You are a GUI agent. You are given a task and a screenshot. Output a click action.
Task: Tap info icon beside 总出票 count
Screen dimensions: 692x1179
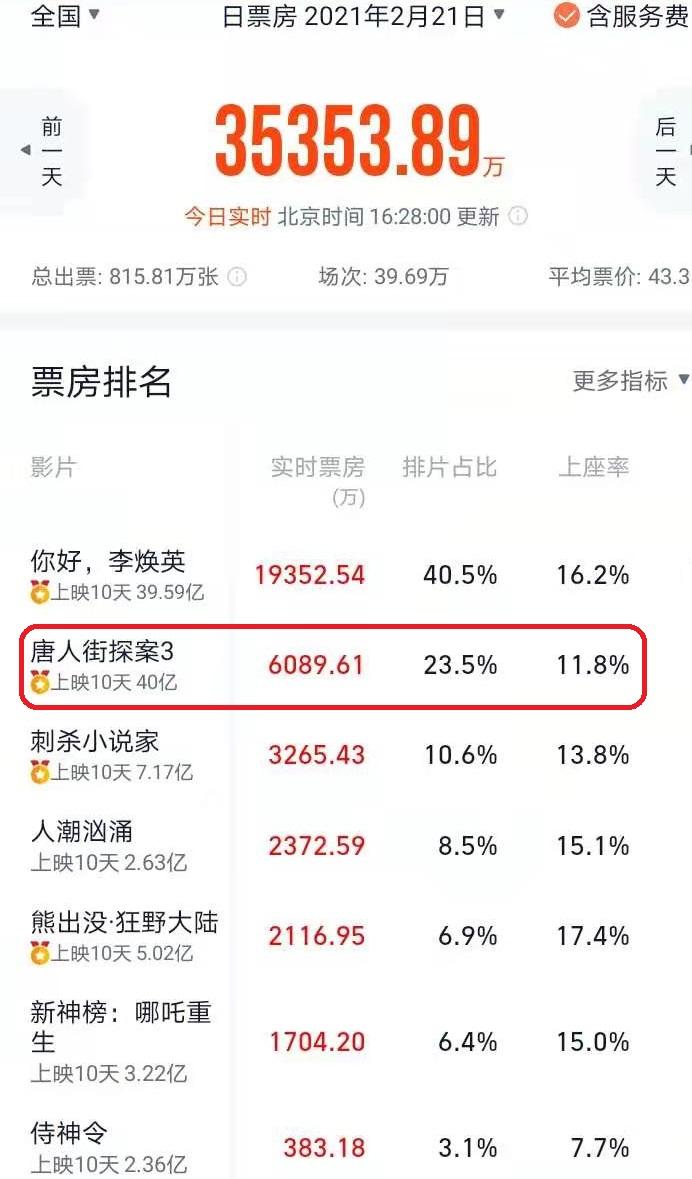pyautogui.click(x=237, y=277)
